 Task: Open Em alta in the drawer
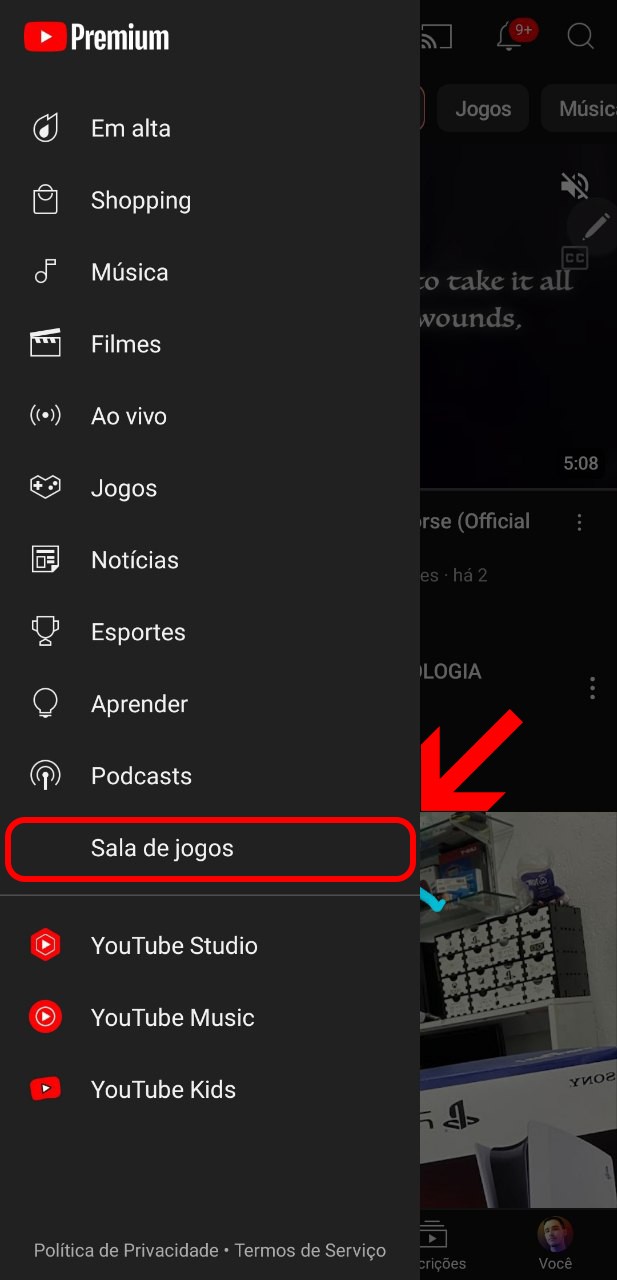pos(210,128)
